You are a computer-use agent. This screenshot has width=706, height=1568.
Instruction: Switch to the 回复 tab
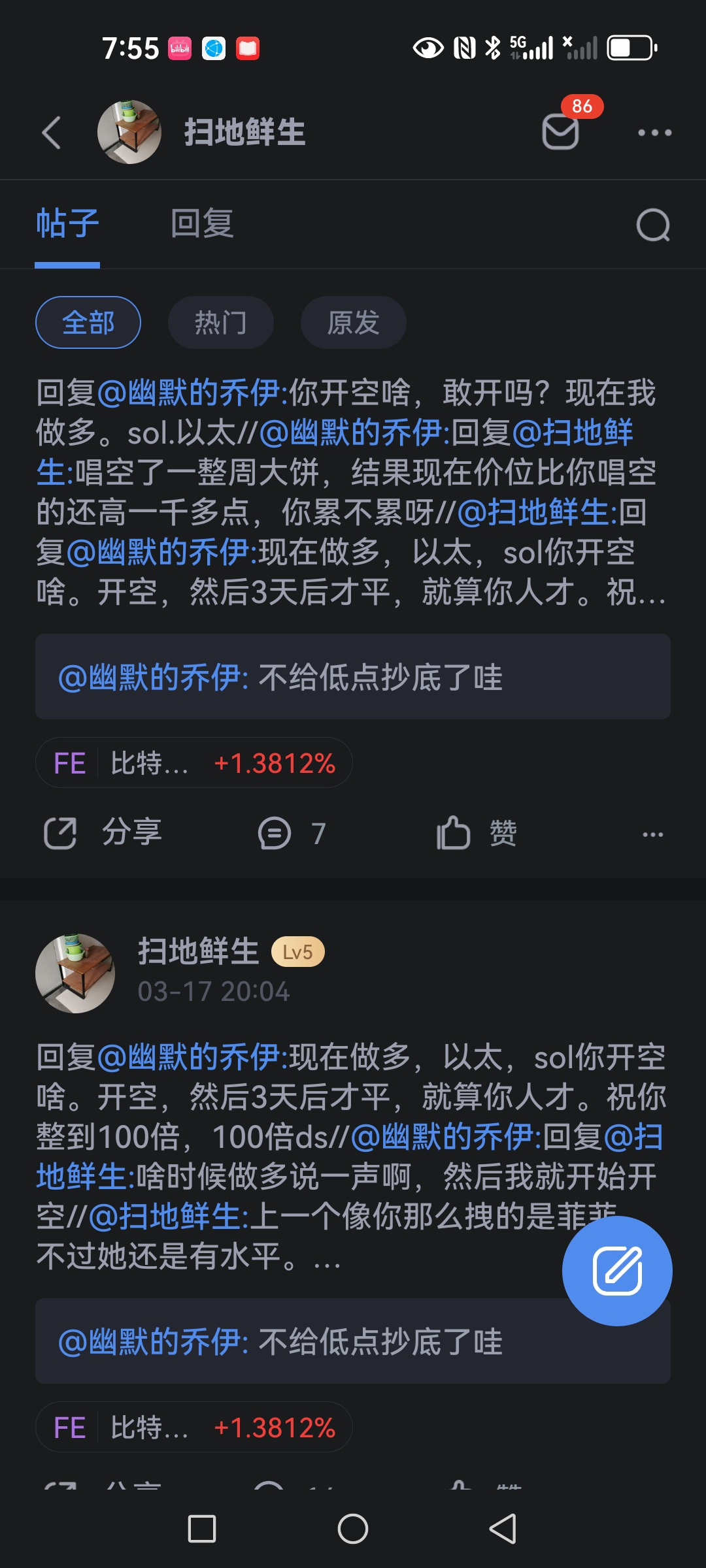click(202, 224)
